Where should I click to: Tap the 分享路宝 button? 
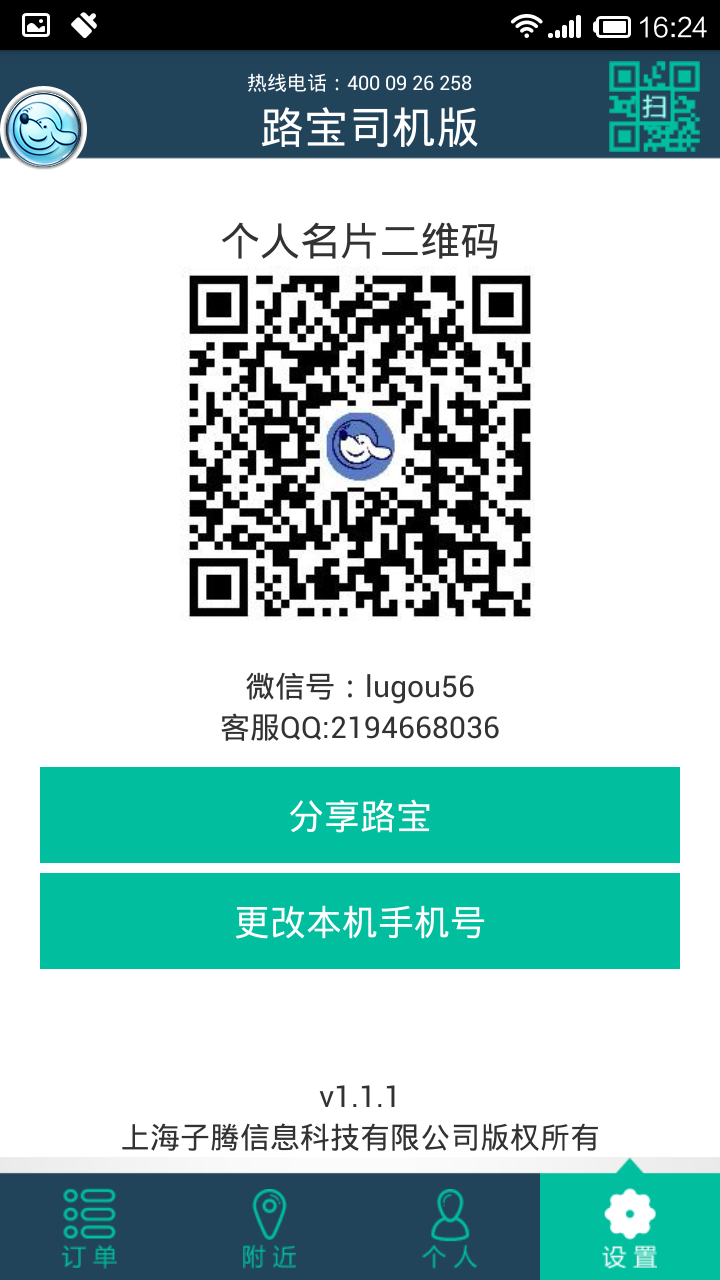point(360,815)
